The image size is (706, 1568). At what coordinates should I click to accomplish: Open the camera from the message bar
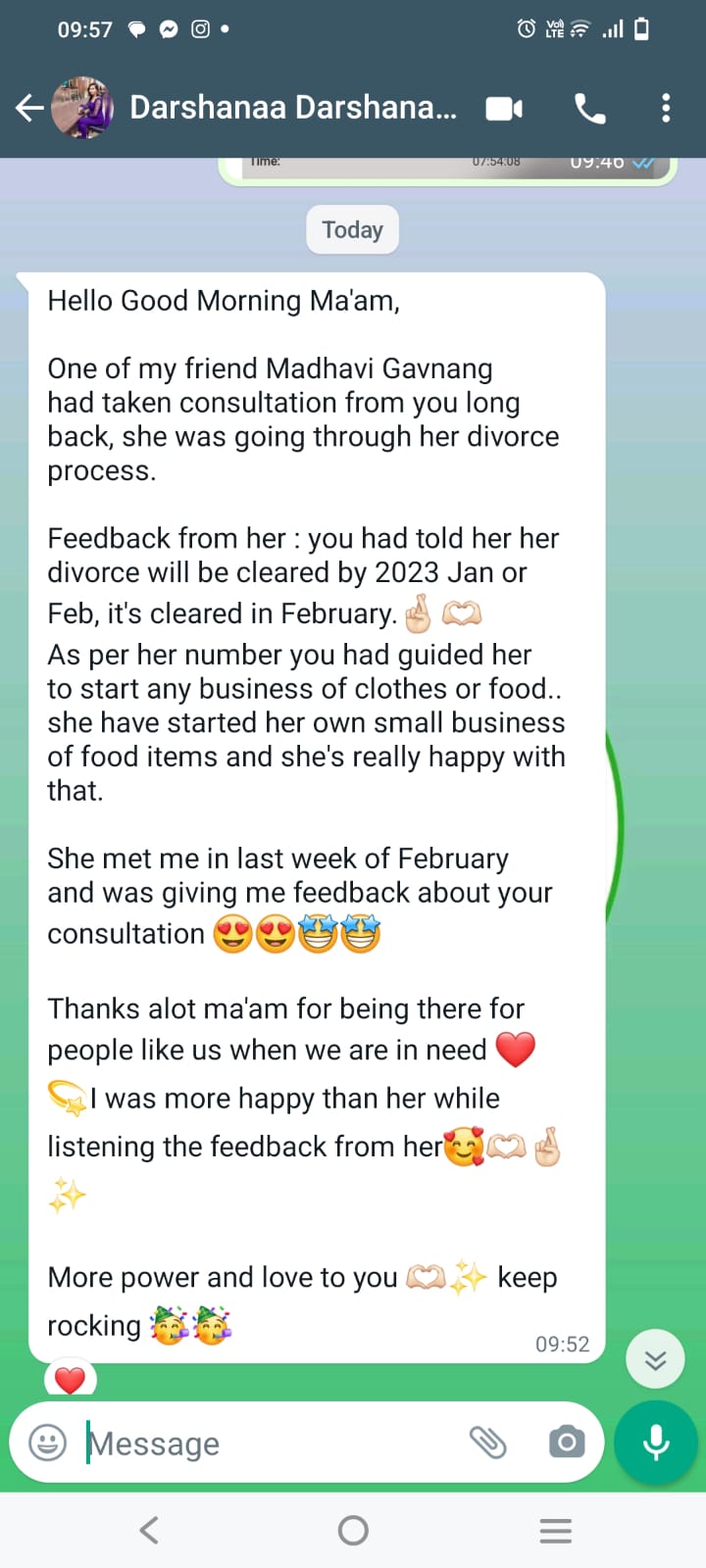click(x=566, y=1443)
